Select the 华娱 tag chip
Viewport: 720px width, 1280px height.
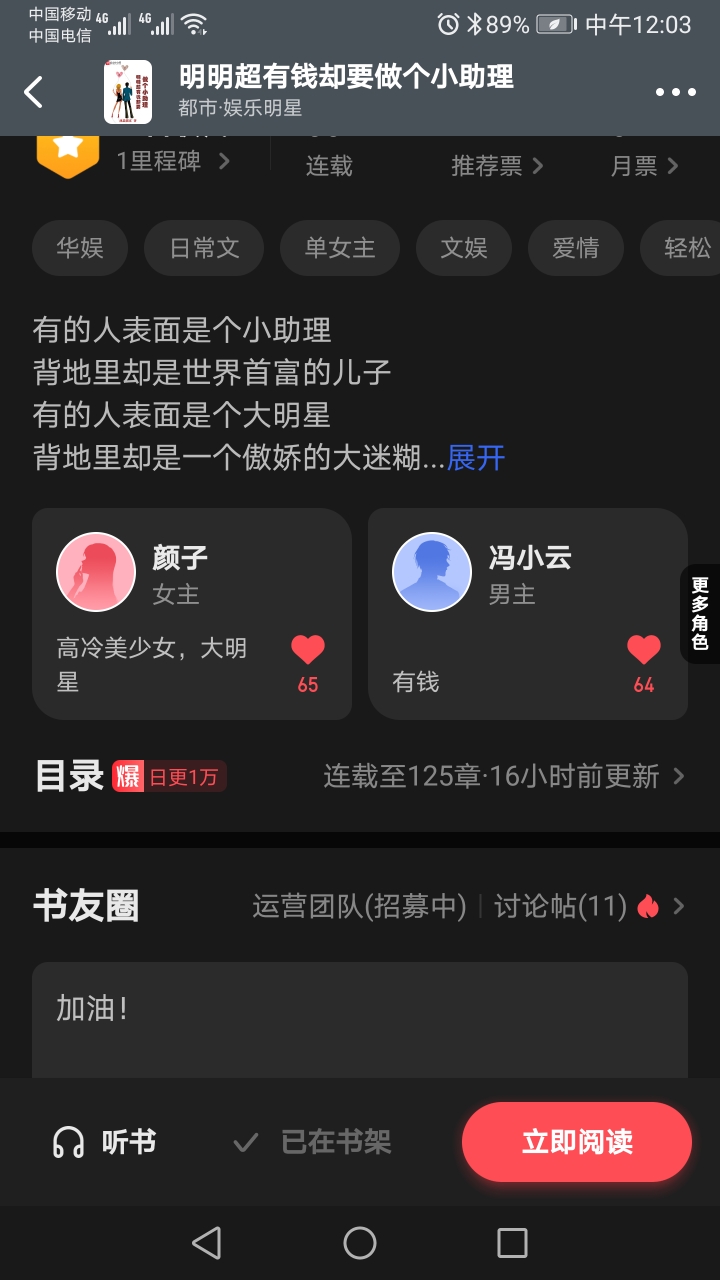[x=80, y=248]
